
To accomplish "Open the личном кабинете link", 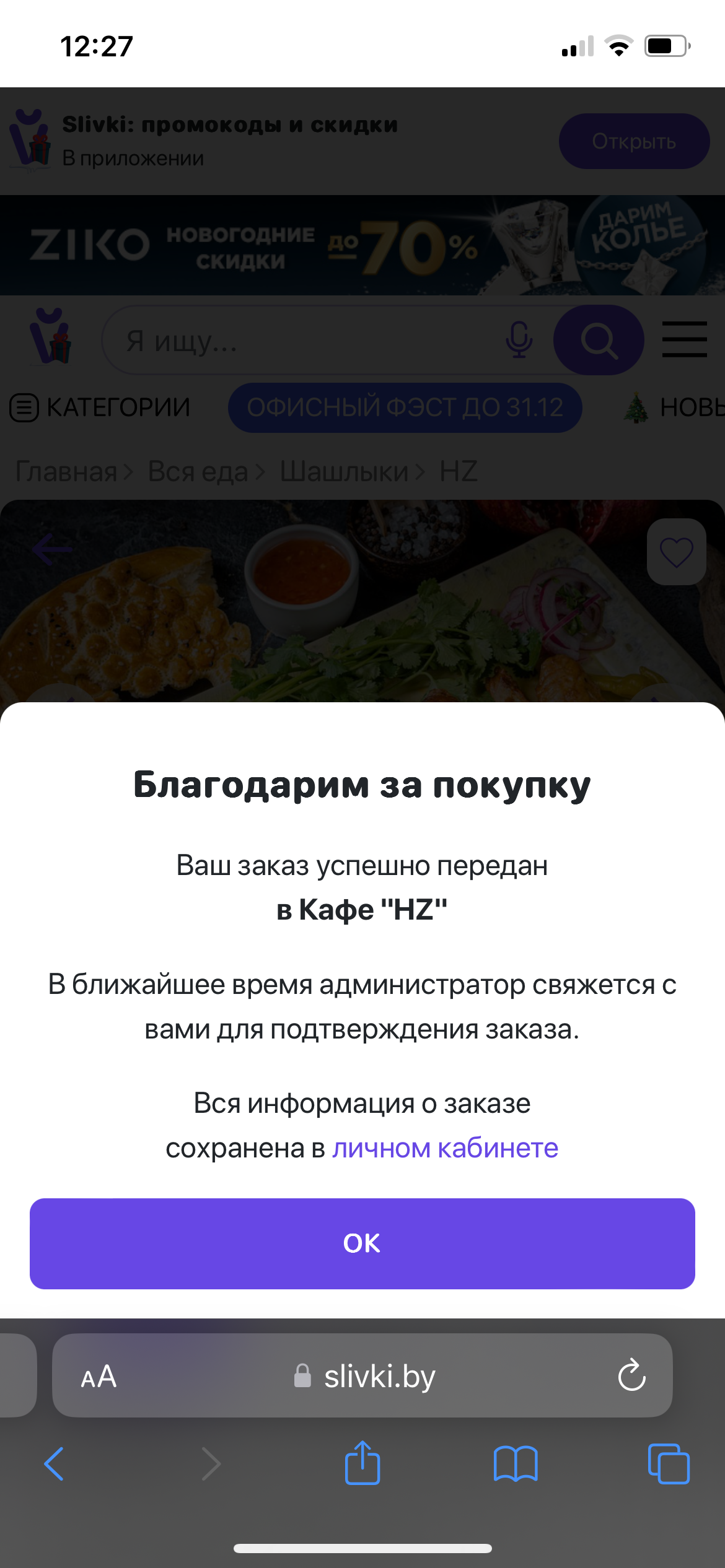I will (x=445, y=1148).
